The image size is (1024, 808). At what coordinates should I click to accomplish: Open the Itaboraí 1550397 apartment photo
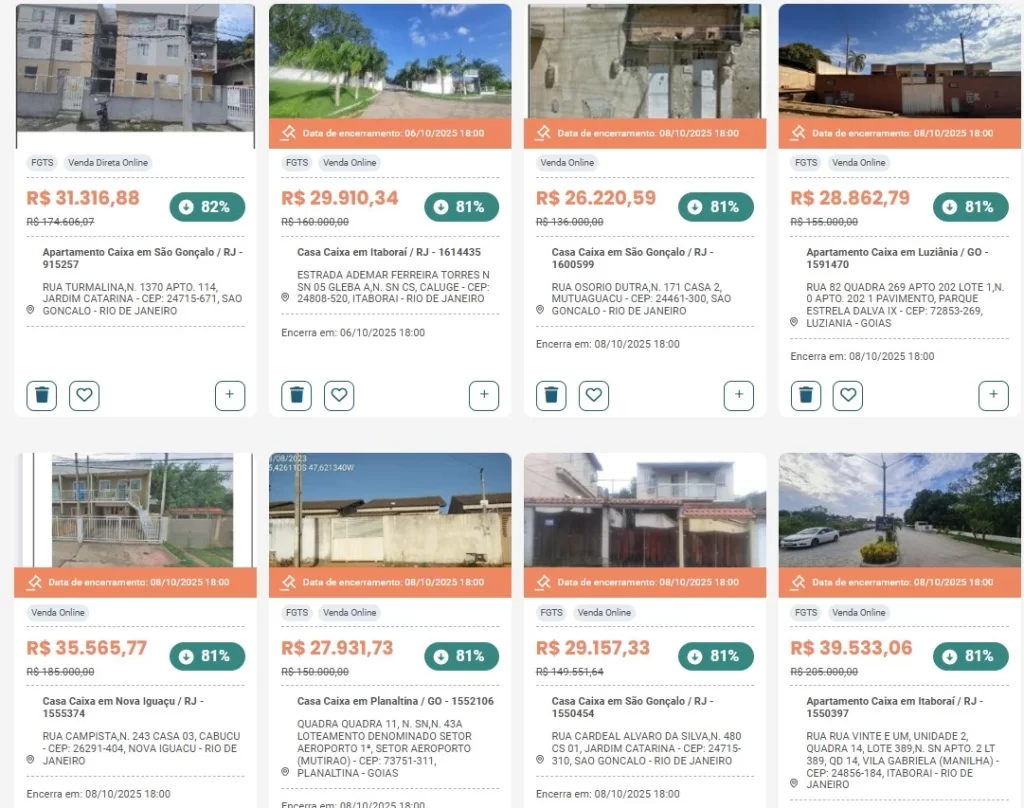(x=900, y=510)
